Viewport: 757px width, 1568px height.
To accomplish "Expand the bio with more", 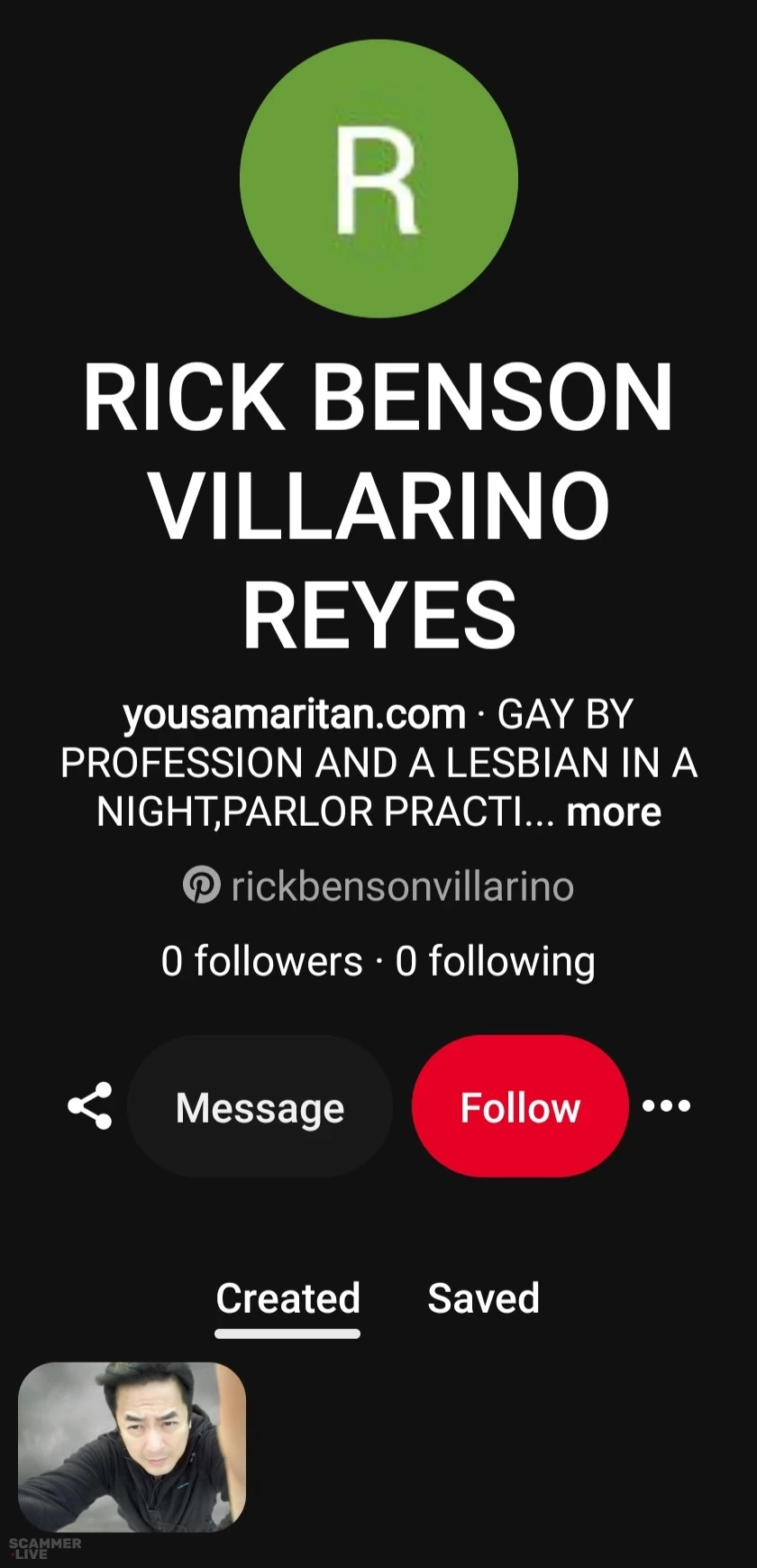I will click(x=614, y=812).
